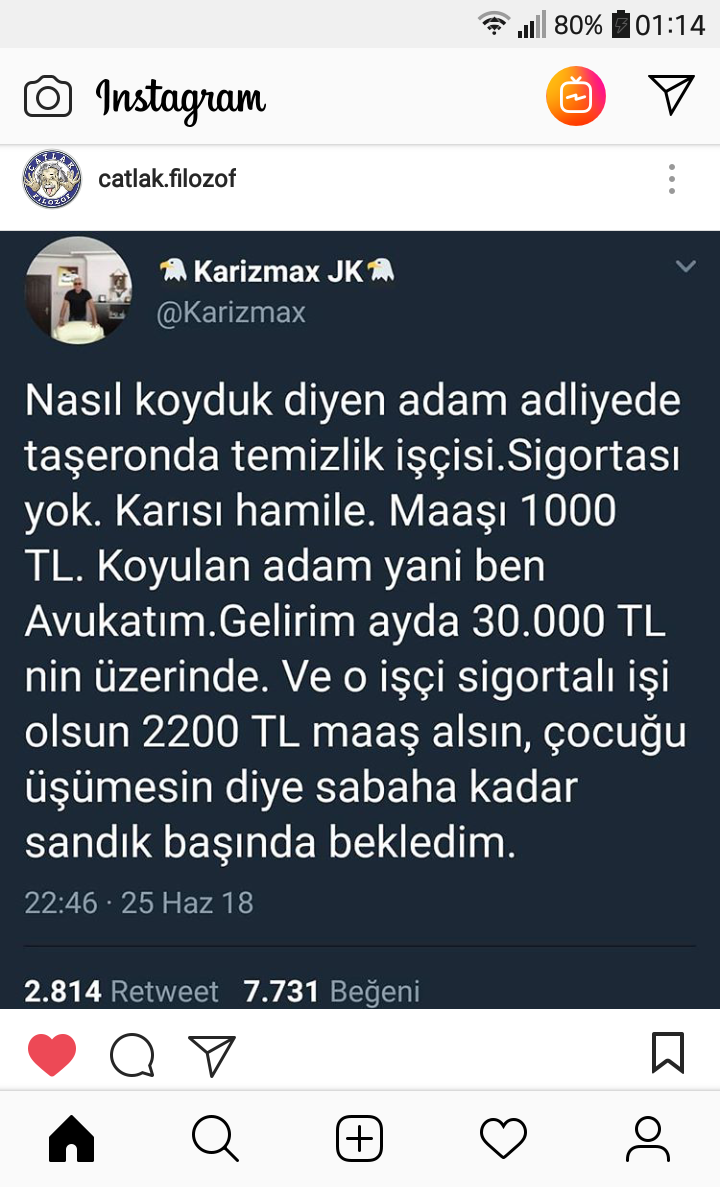
Task: Open the Instagram camera
Action: [47, 97]
